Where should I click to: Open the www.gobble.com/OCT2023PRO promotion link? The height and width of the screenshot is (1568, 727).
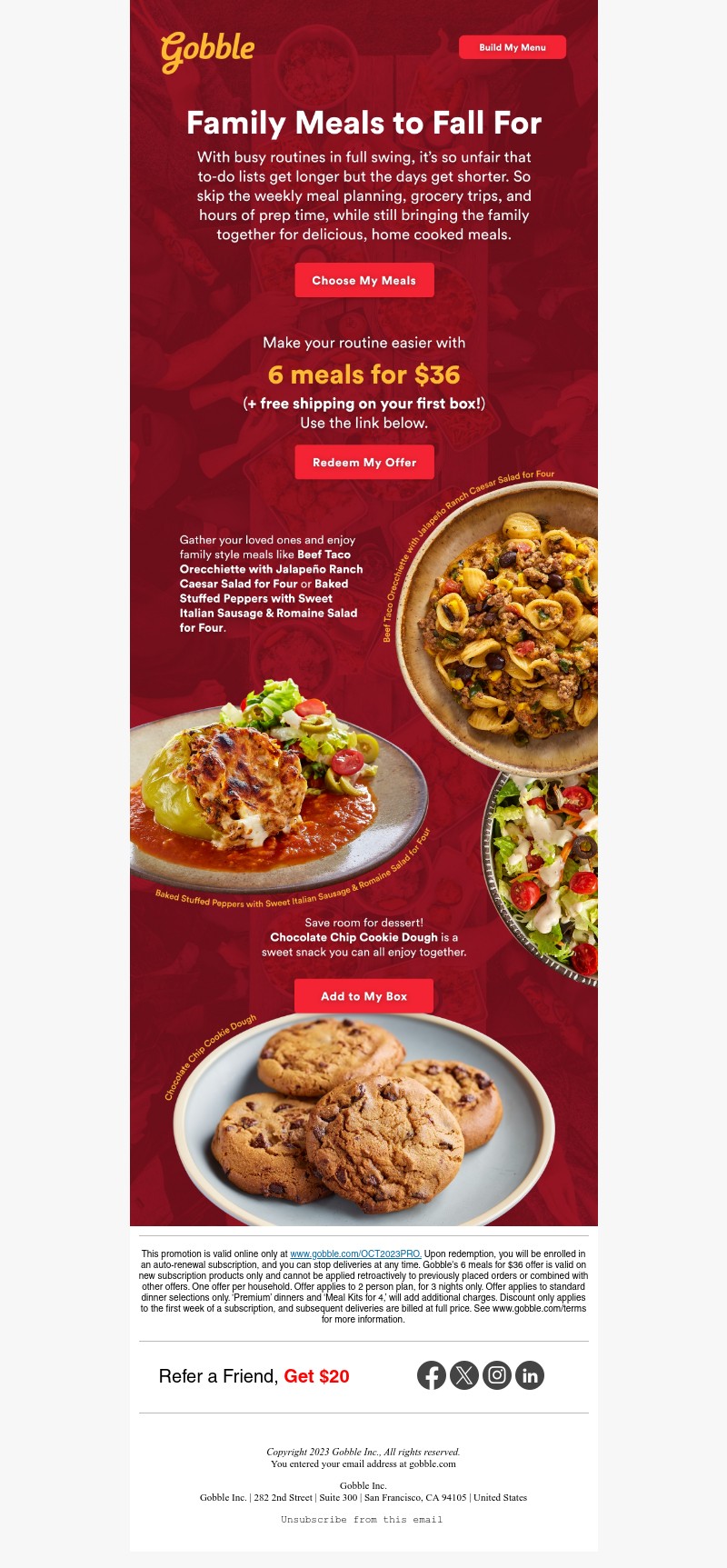355,1253
